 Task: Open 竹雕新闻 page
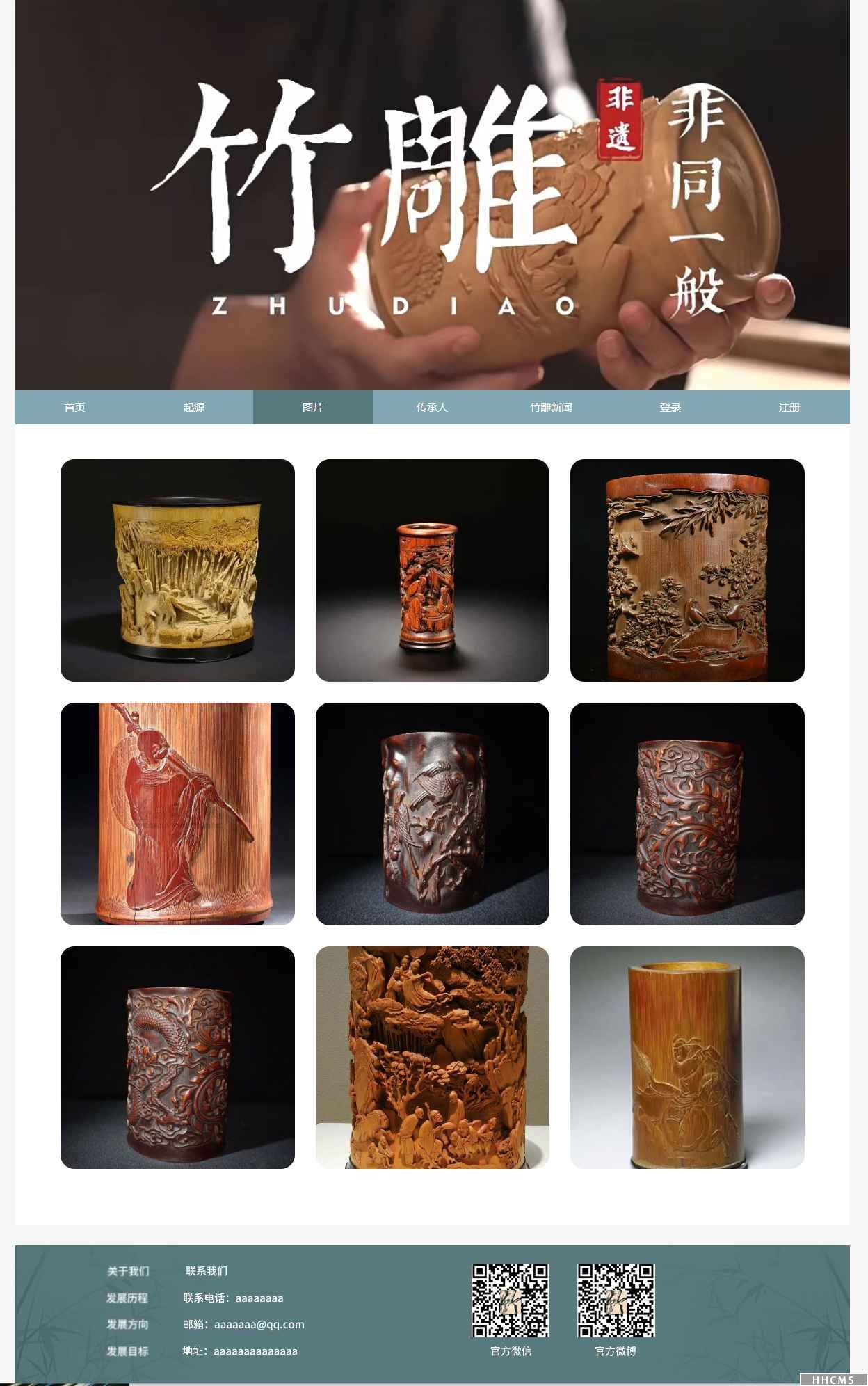[x=551, y=407]
